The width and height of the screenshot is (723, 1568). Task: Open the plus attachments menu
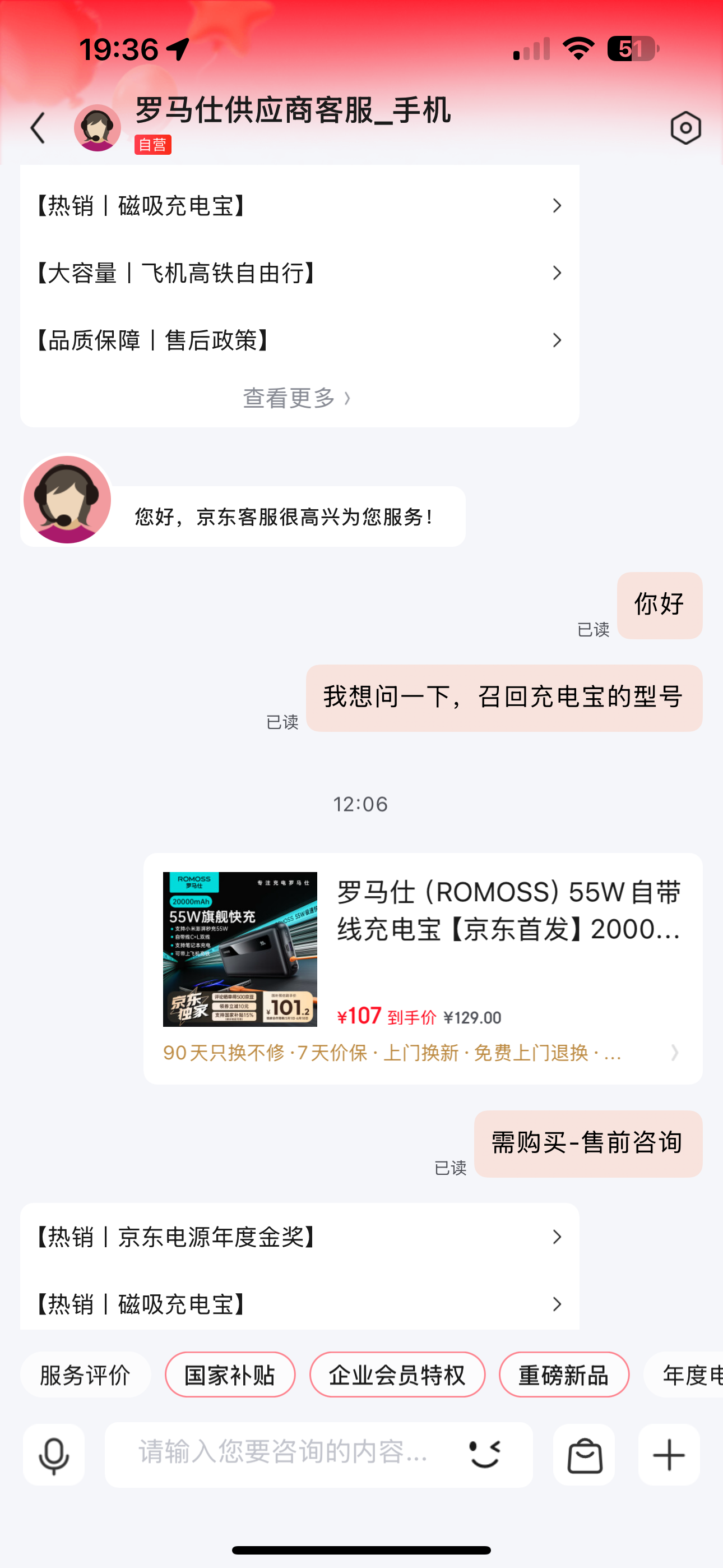coord(669,1455)
